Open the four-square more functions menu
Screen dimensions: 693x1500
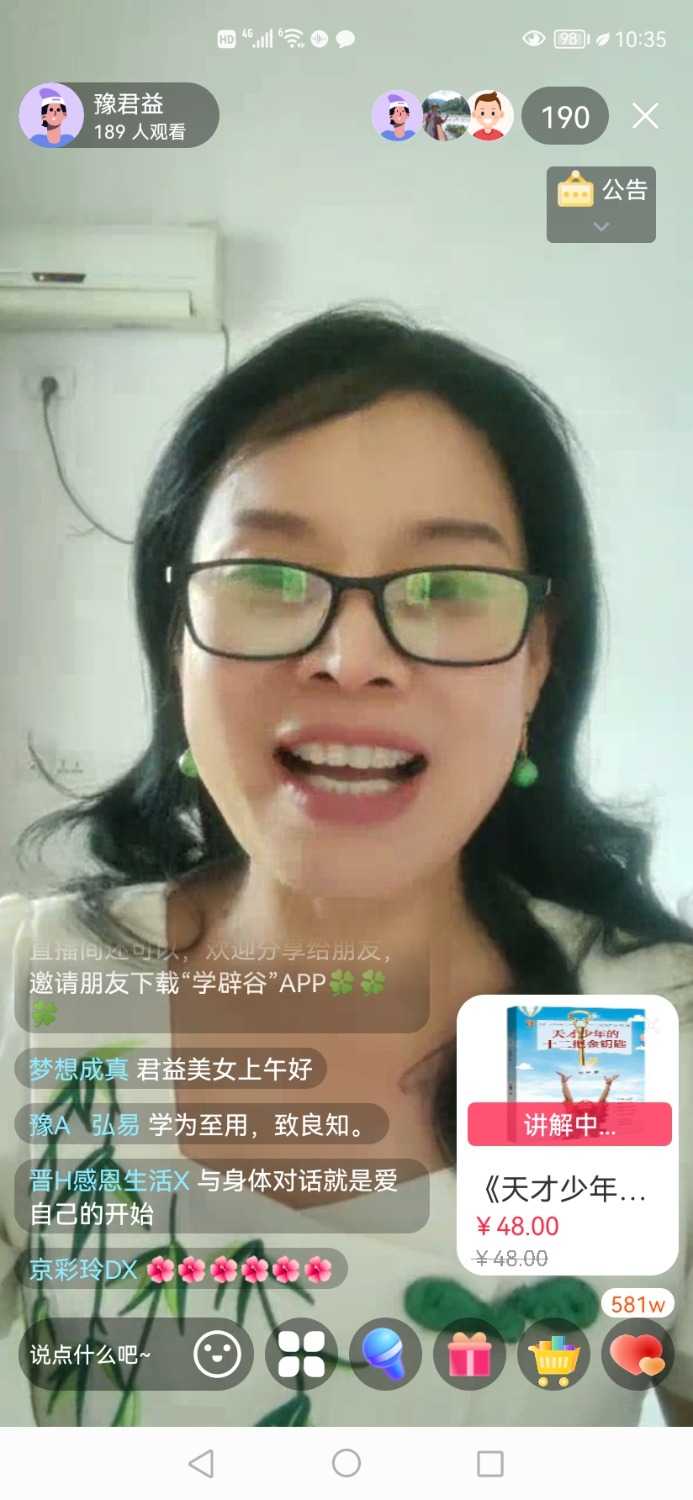coord(301,1355)
